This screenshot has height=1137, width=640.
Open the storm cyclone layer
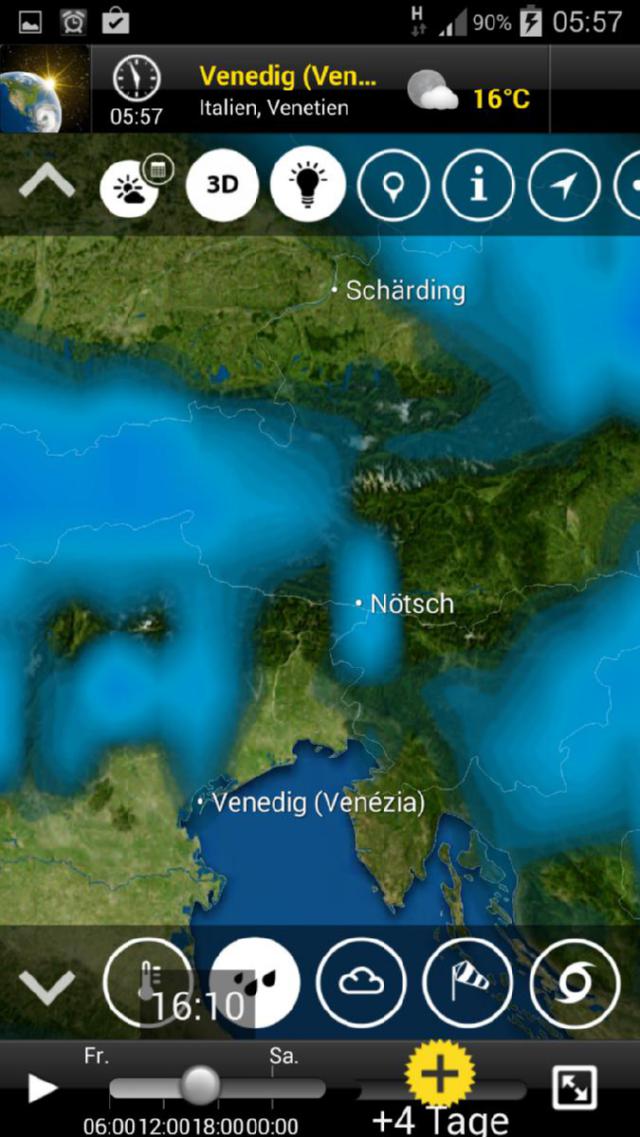(574, 982)
